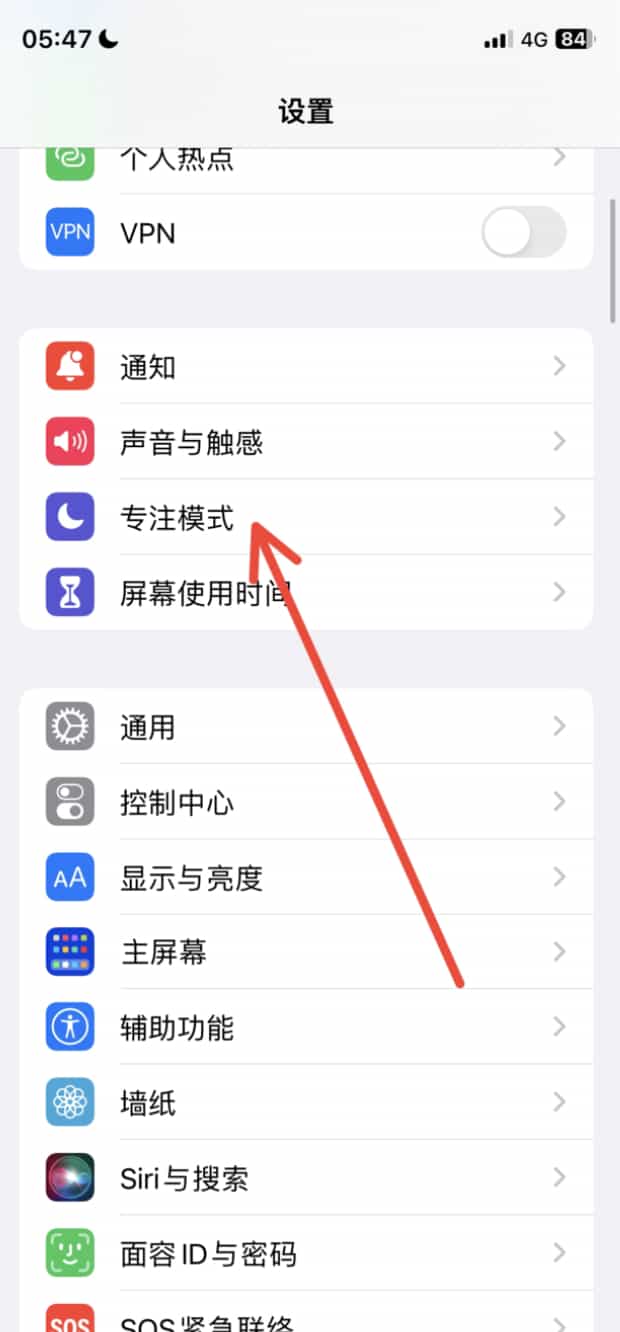Open 声音与触感 settings

point(306,442)
